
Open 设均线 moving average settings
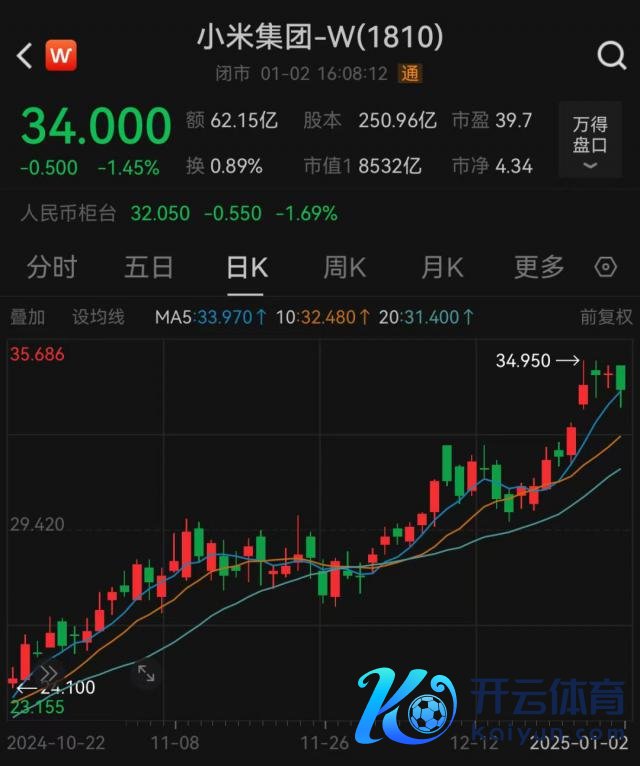tap(98, 318)
